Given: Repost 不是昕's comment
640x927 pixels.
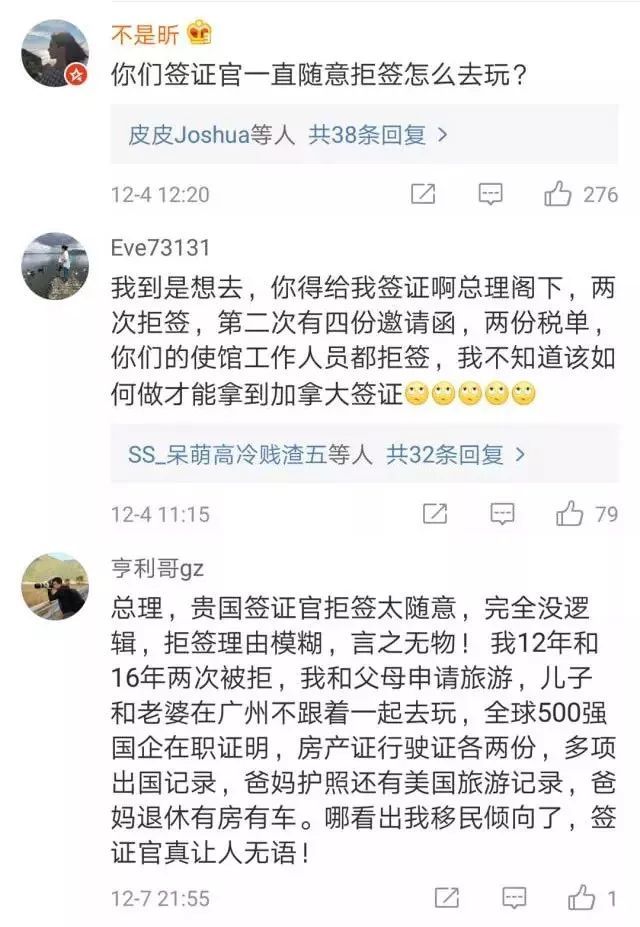Looking at the screenshot, I should click(x=423, y=194).
